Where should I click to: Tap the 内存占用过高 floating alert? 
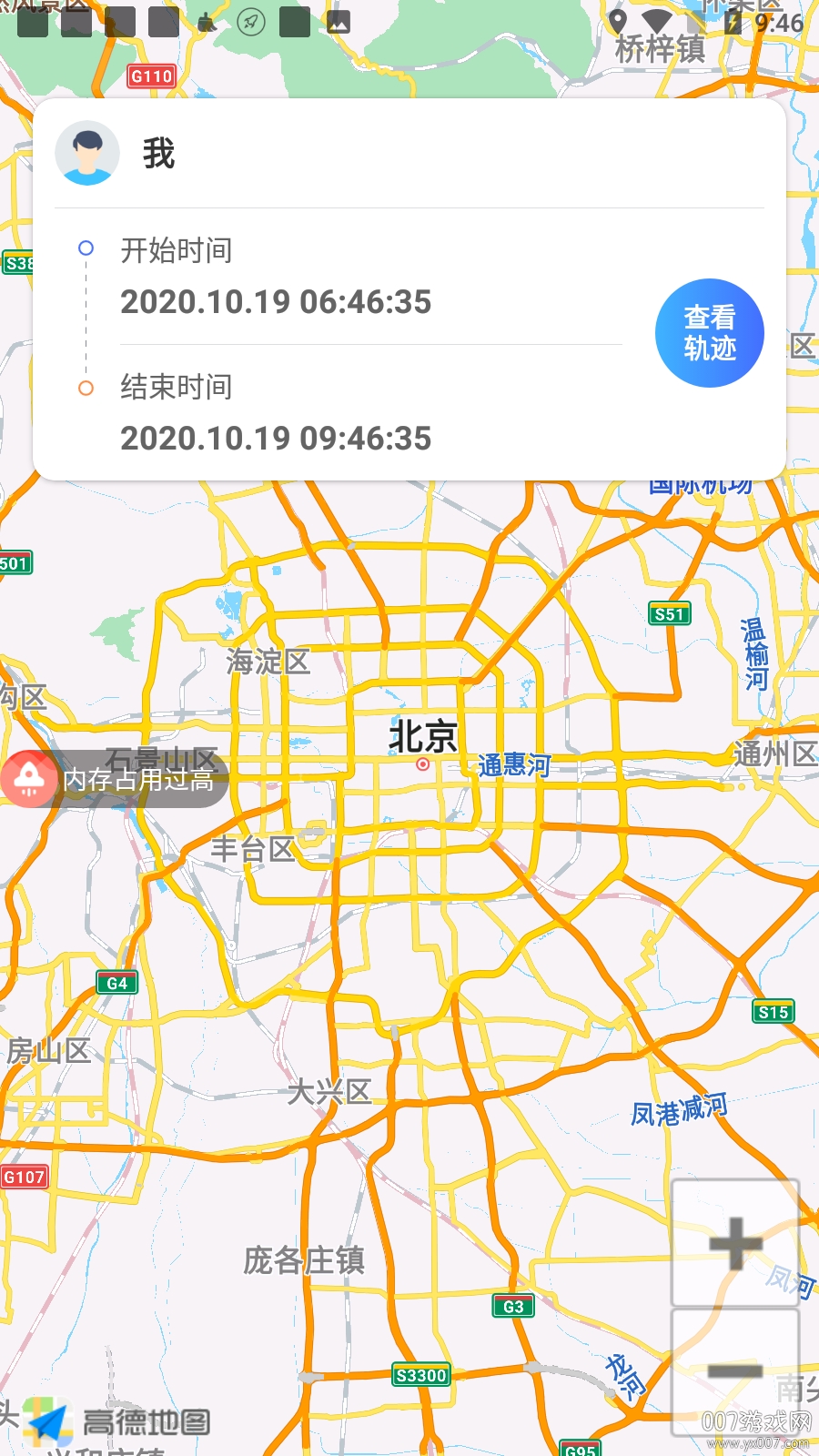click(116, 779)
